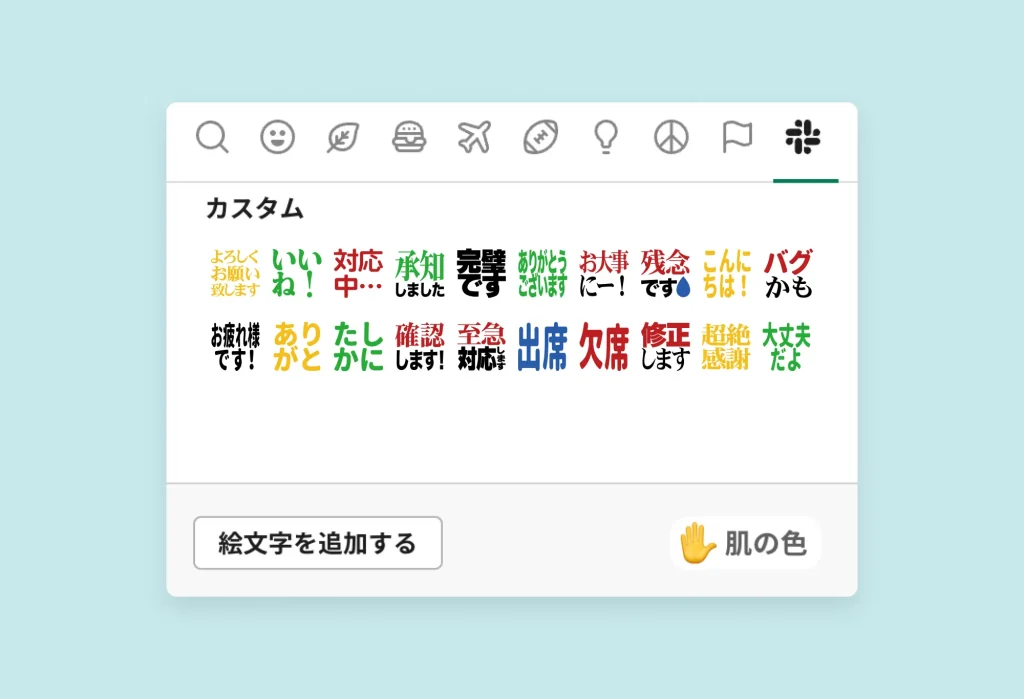This screenshot has height=699, width=1024.
Task: Switch to the smileys category
Action: [x=278, y=137]
